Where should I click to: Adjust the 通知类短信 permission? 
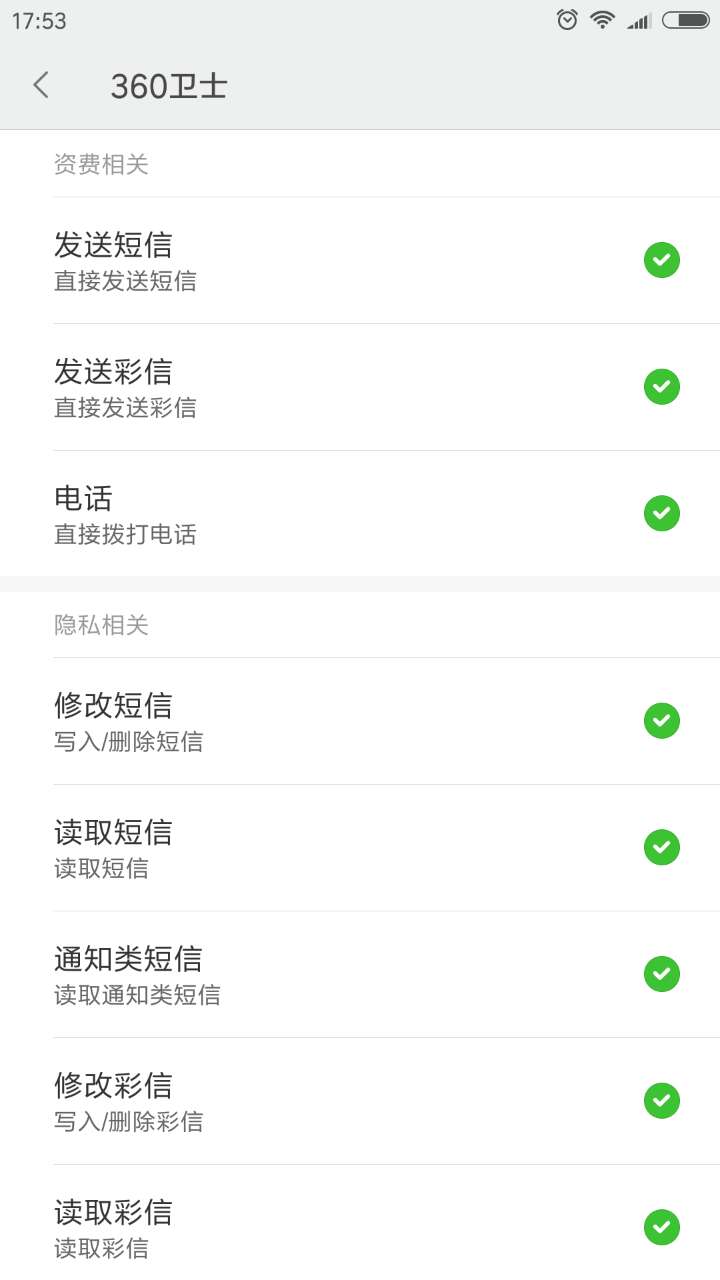pos(360,974)
